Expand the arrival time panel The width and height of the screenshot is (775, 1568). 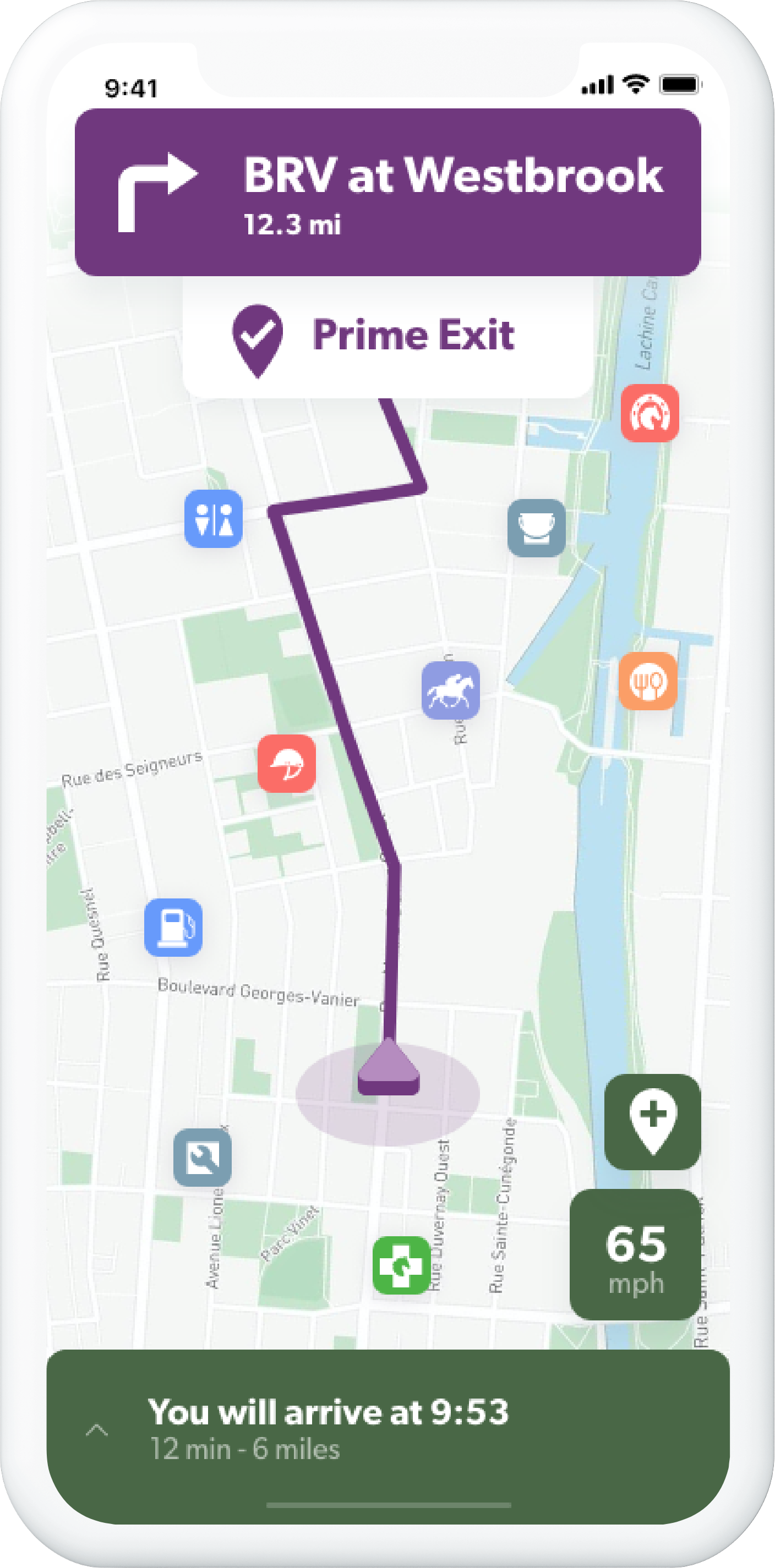point(97,1430)
